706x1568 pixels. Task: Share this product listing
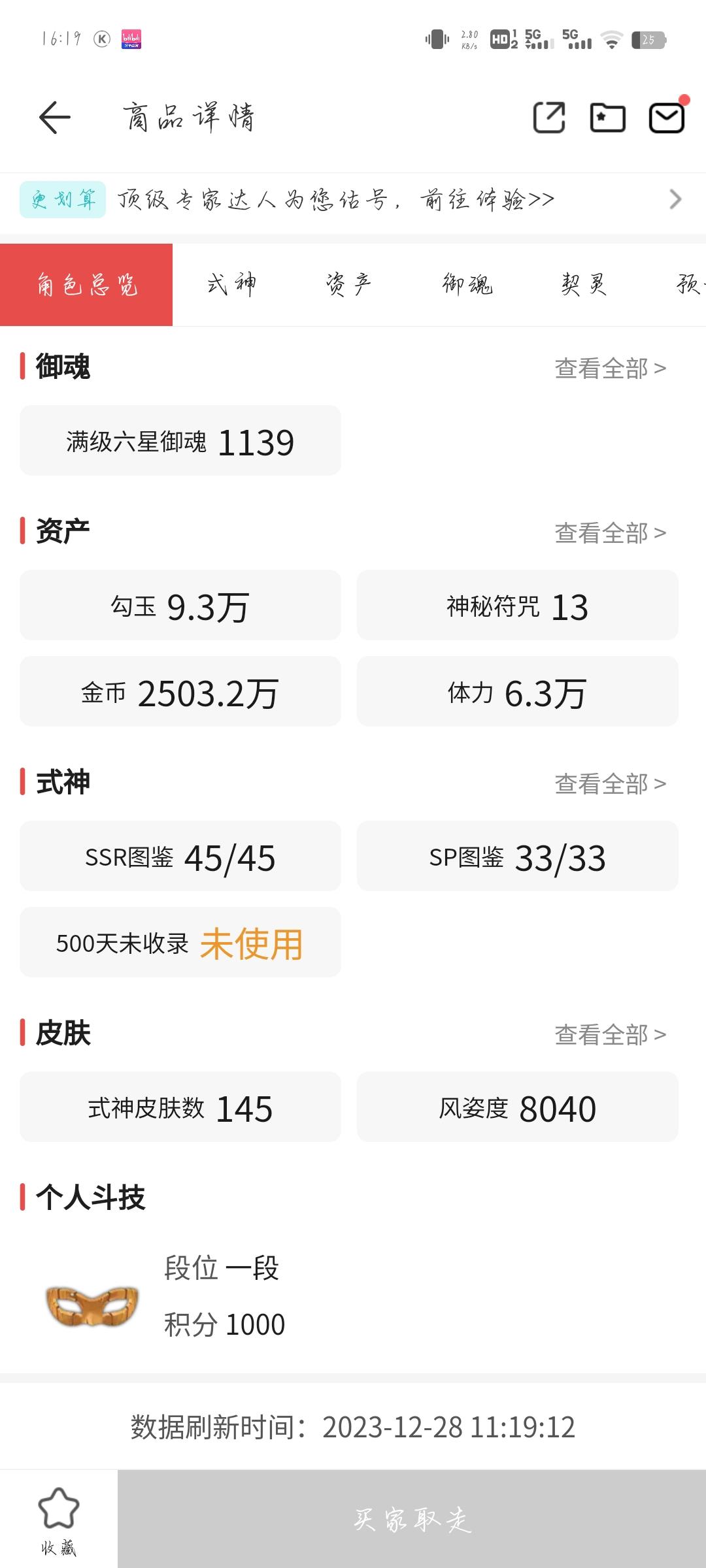tap(549, 118)
